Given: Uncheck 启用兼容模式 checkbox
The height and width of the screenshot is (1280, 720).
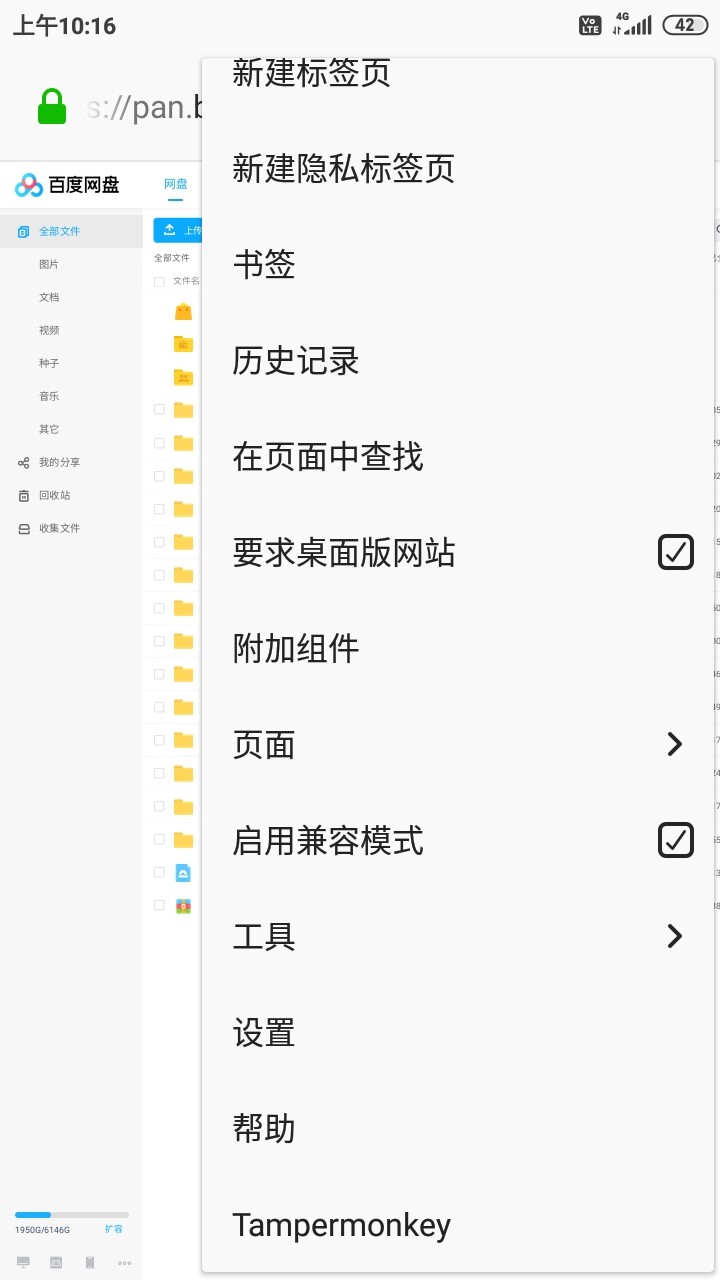Looking at the screenshot, I should 676,840.
